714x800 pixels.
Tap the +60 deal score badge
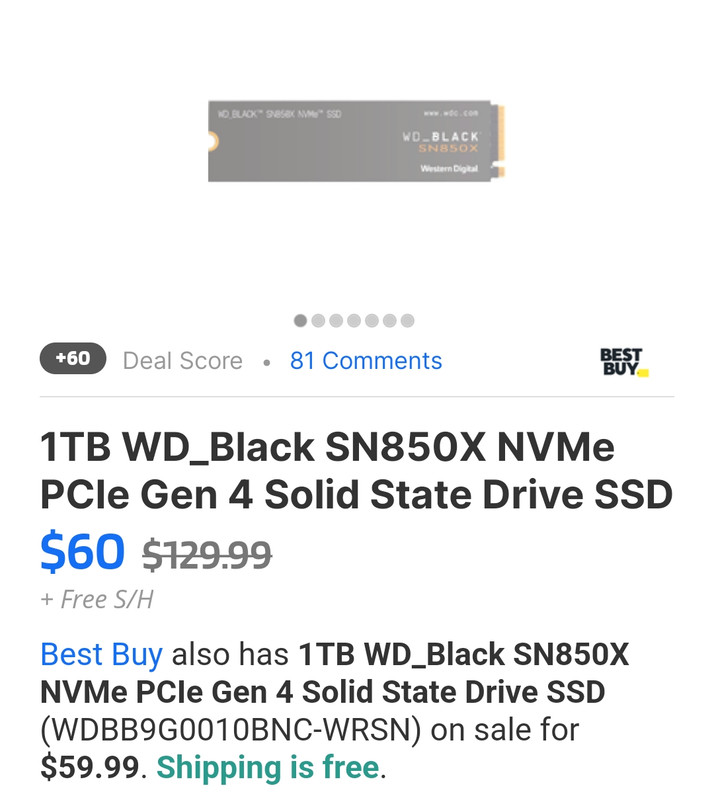73,359
